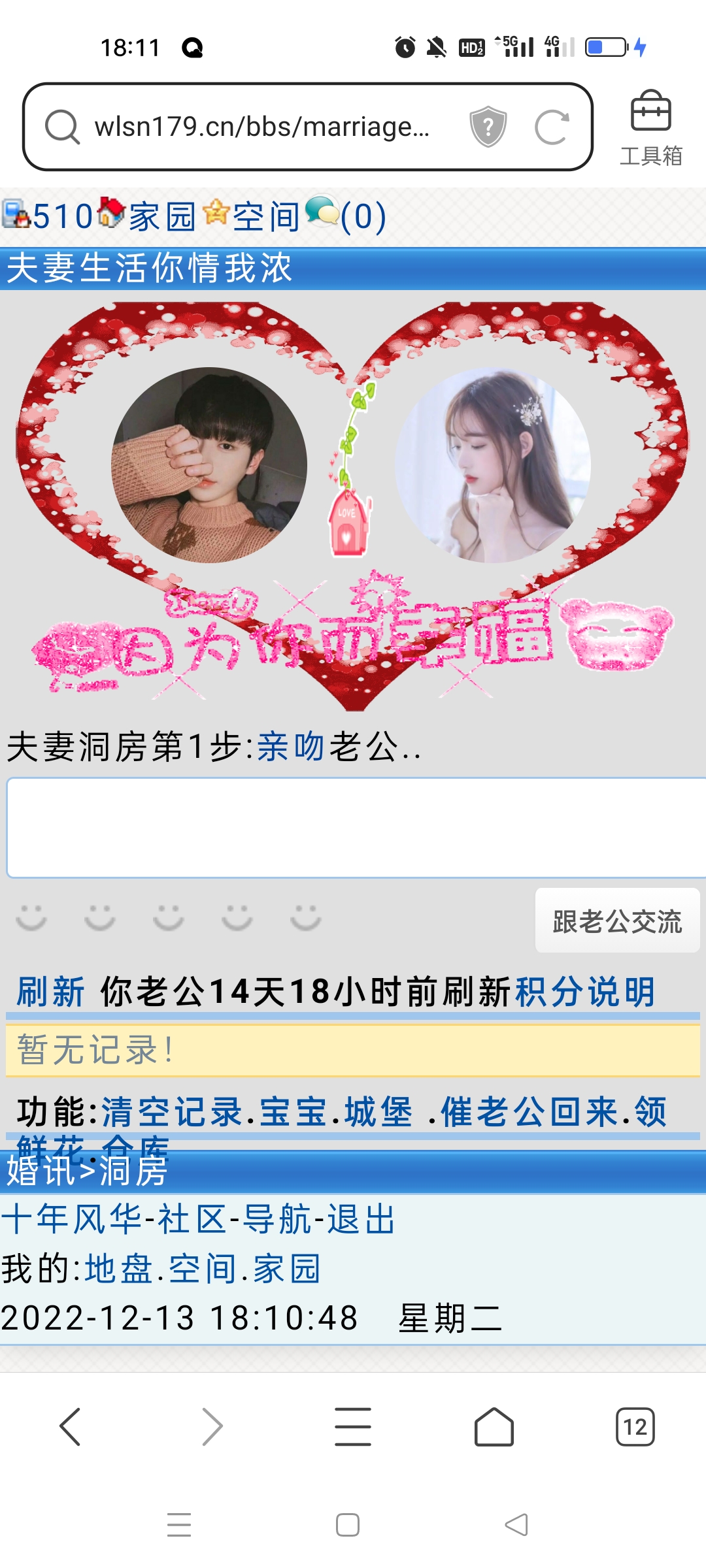Image resolution: width=706 pixels, height=1568 pixels.
Task: Tap the browser address bar URL
Action: point(261,127)
